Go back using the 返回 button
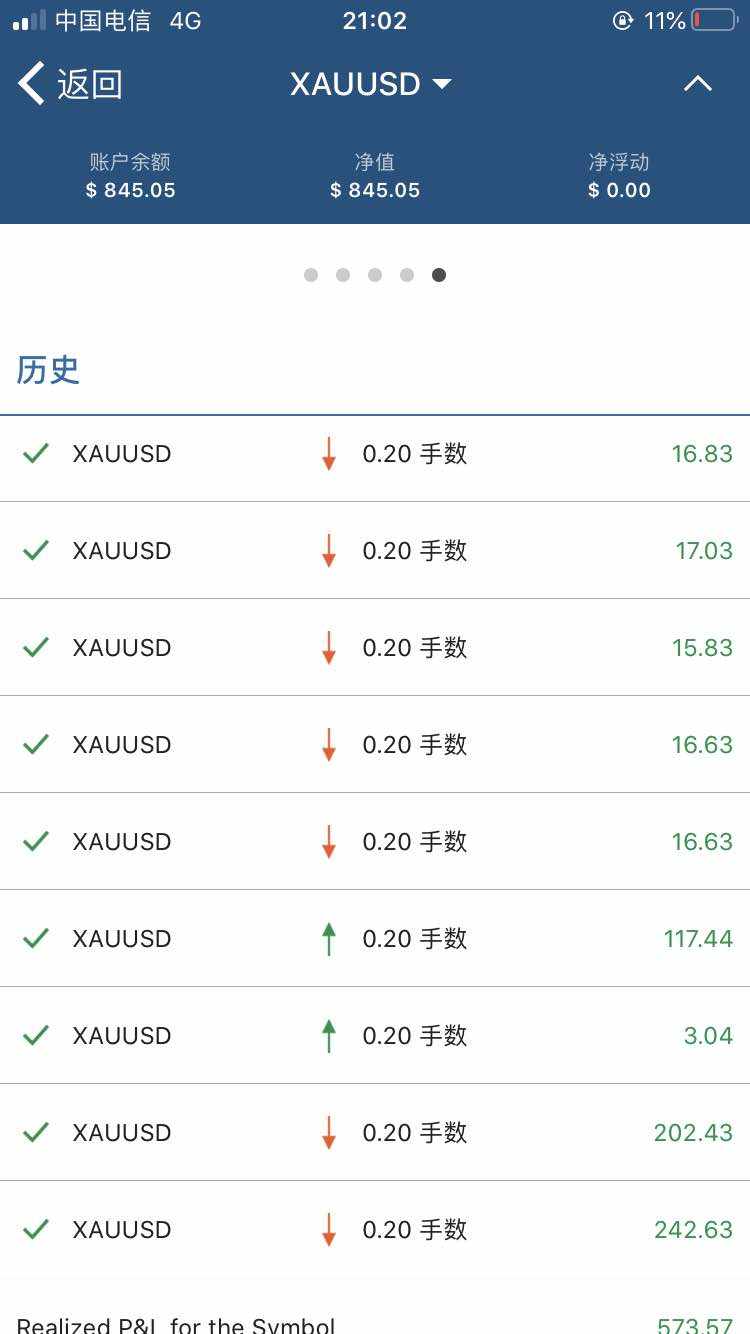The image size is (750, 1334). coord(70,83)
